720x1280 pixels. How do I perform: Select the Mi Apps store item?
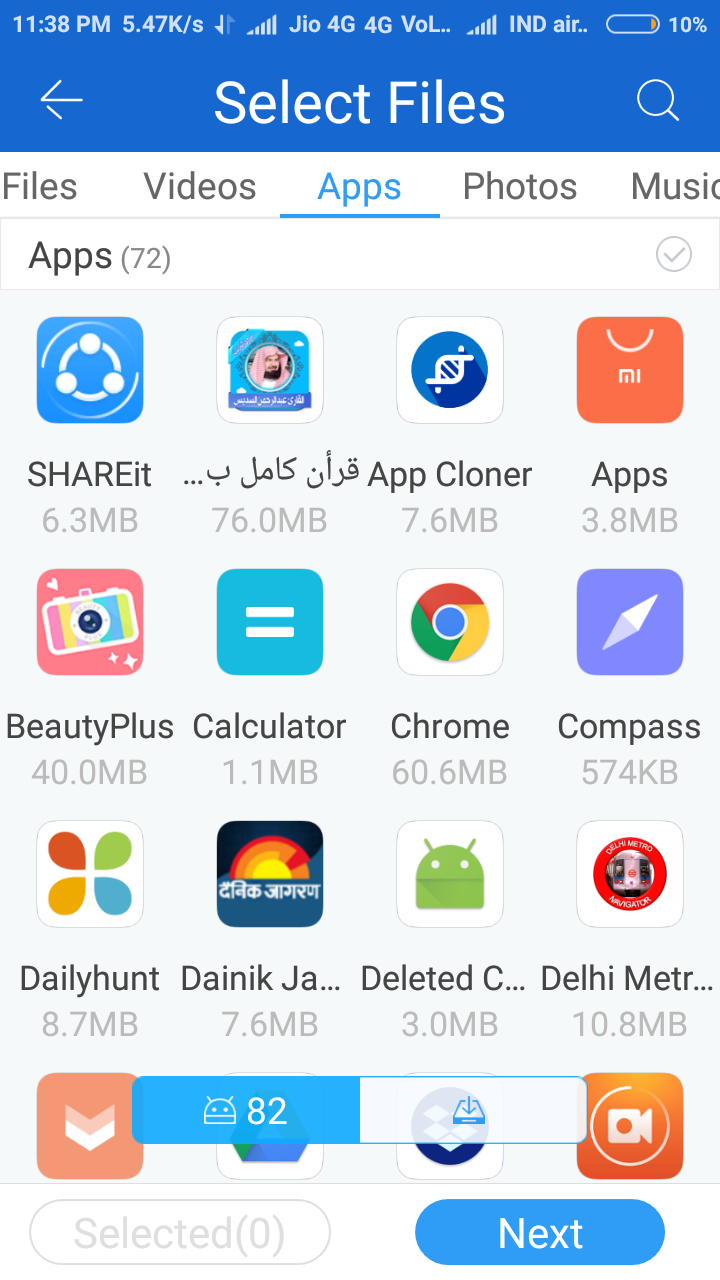[x=630, y=371]
